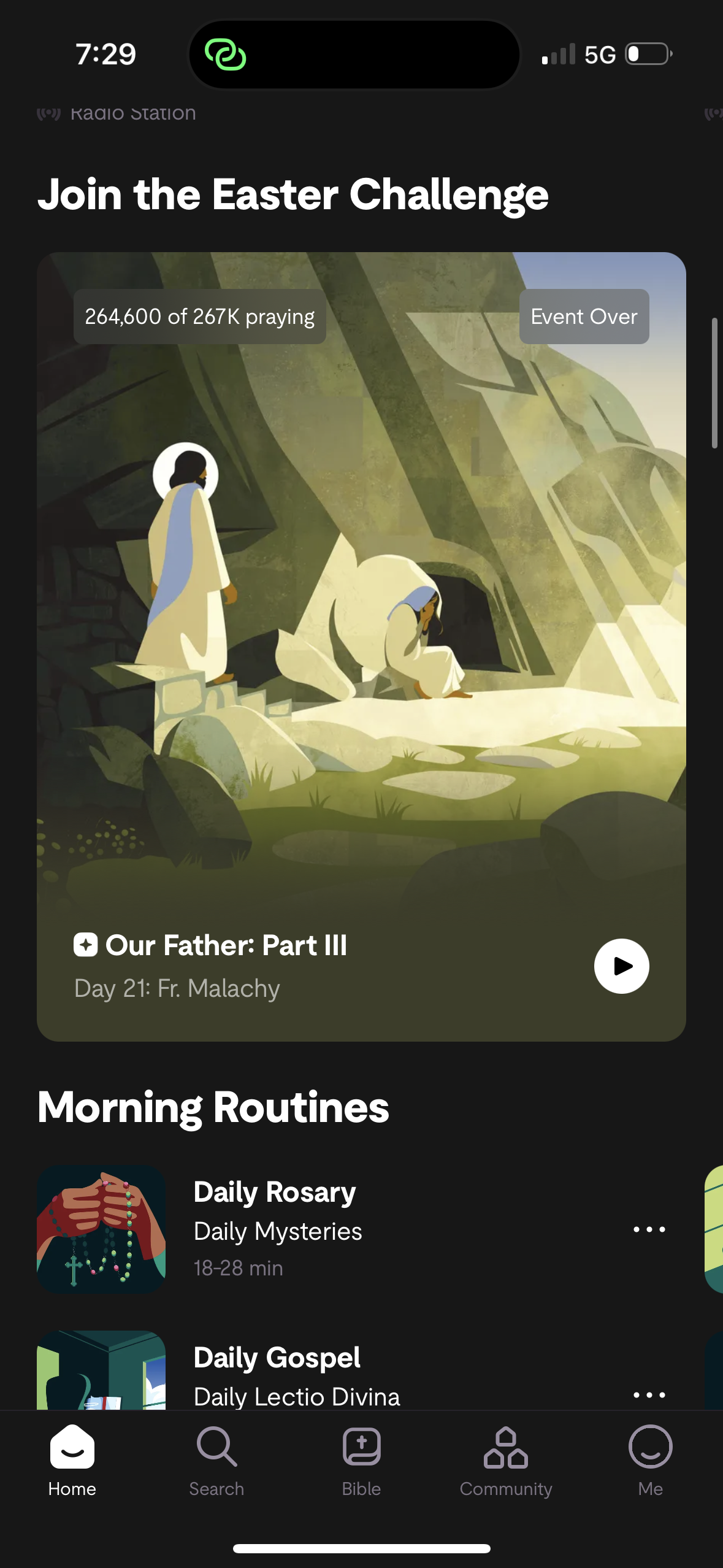
Task: Open more options for Daily Gospel
Action: pos(649,1394)
